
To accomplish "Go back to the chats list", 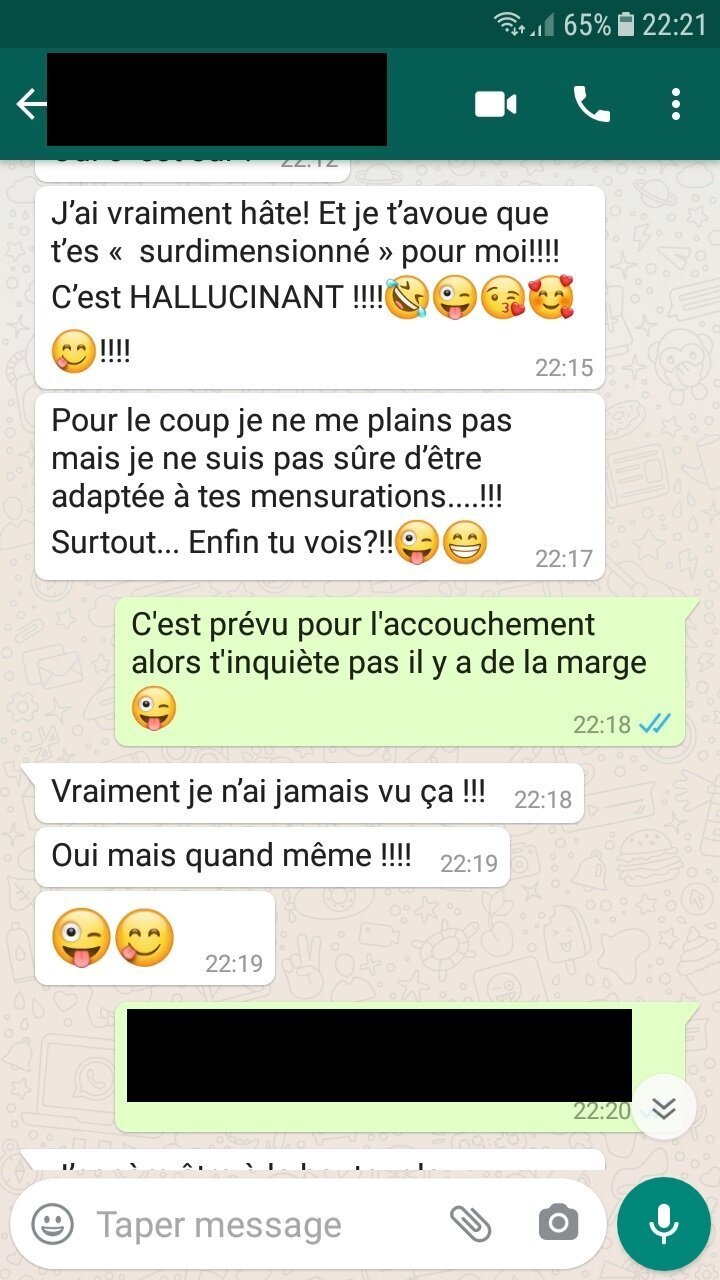I will pos(30,104).
